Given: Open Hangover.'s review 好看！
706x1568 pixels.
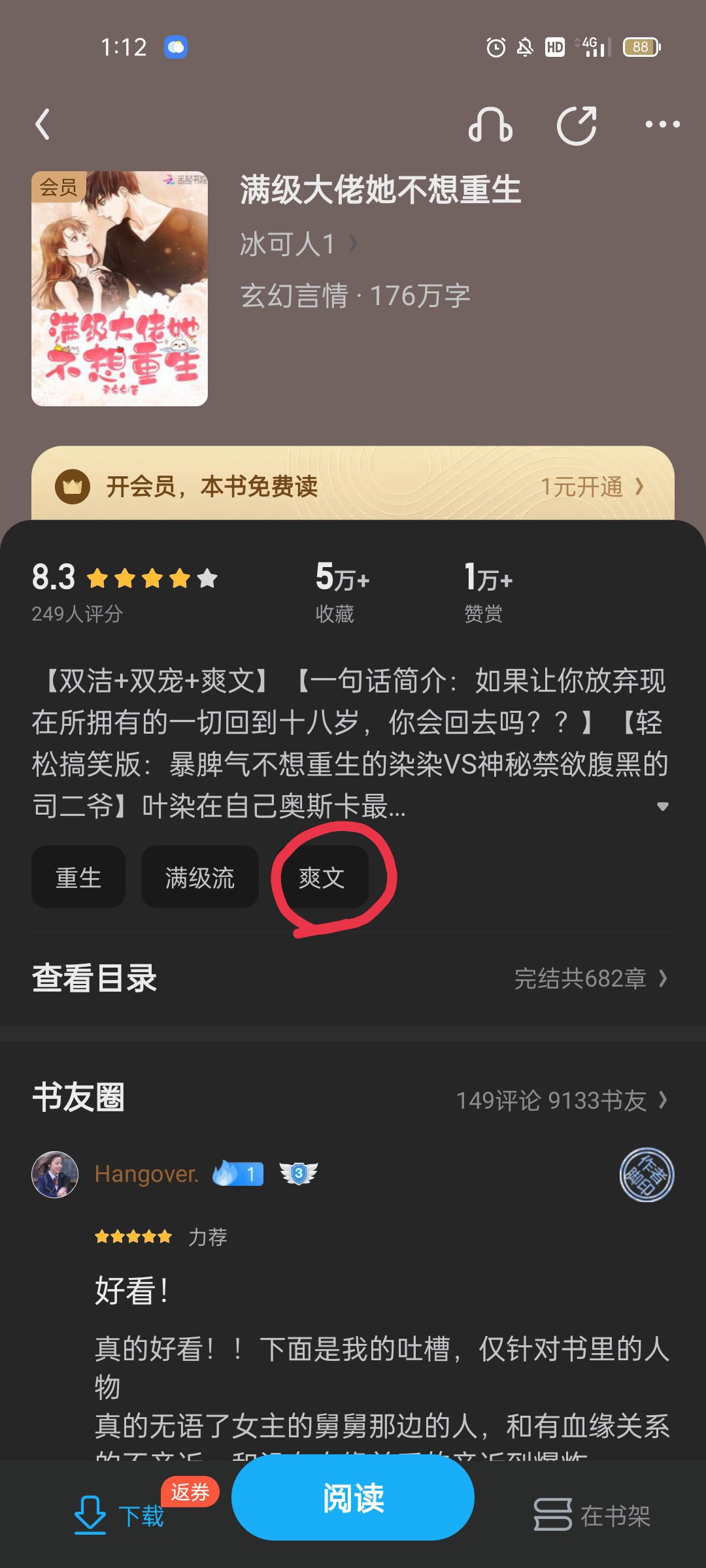Looking at the screenshot, I should coord(131,1290).
